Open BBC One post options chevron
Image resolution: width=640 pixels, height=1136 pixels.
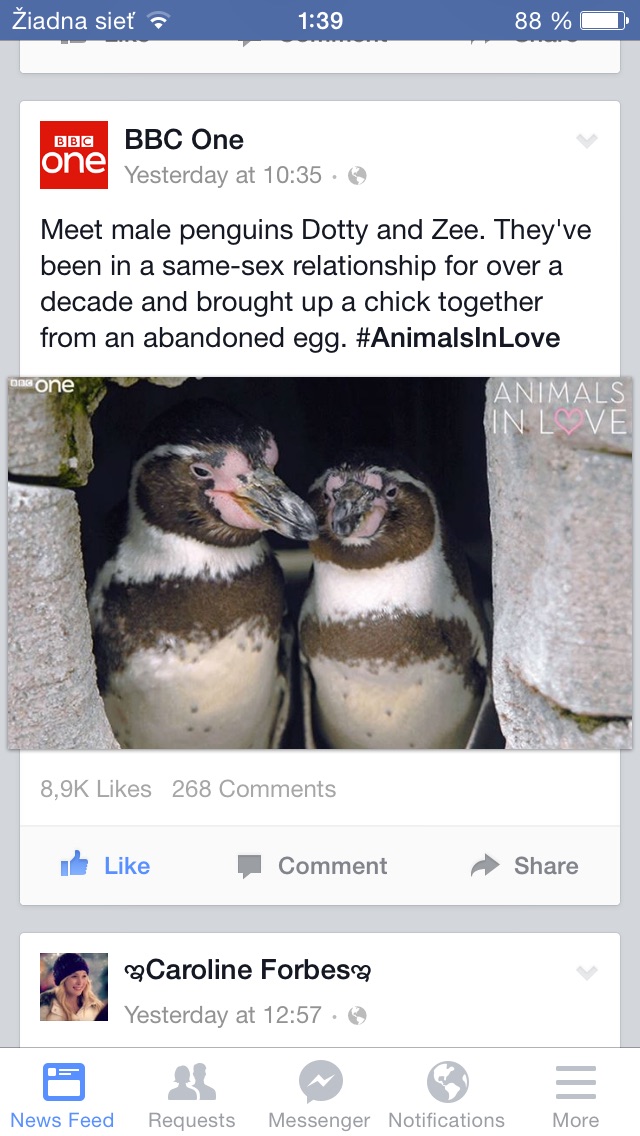click(587, 141)
